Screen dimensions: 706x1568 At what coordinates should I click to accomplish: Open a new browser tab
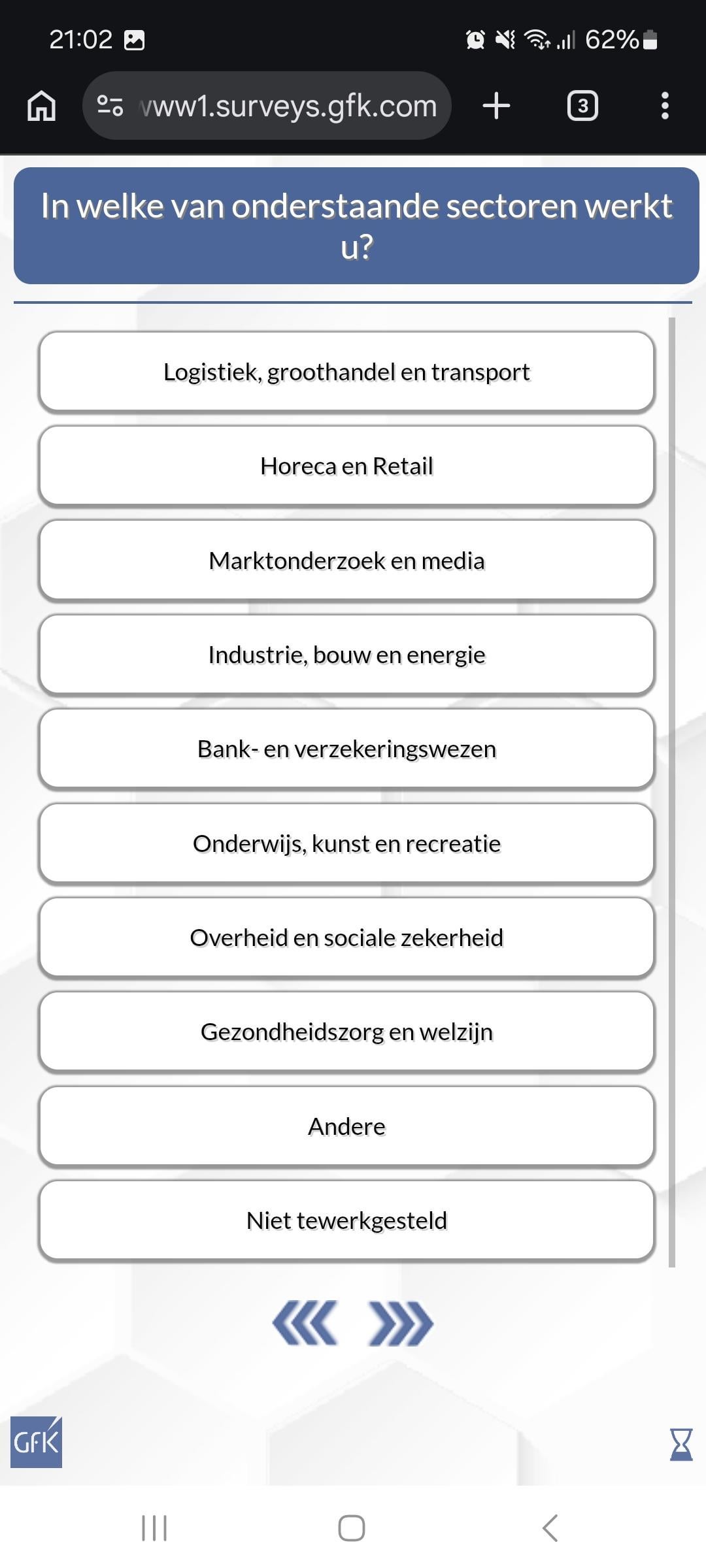(496, 105)
